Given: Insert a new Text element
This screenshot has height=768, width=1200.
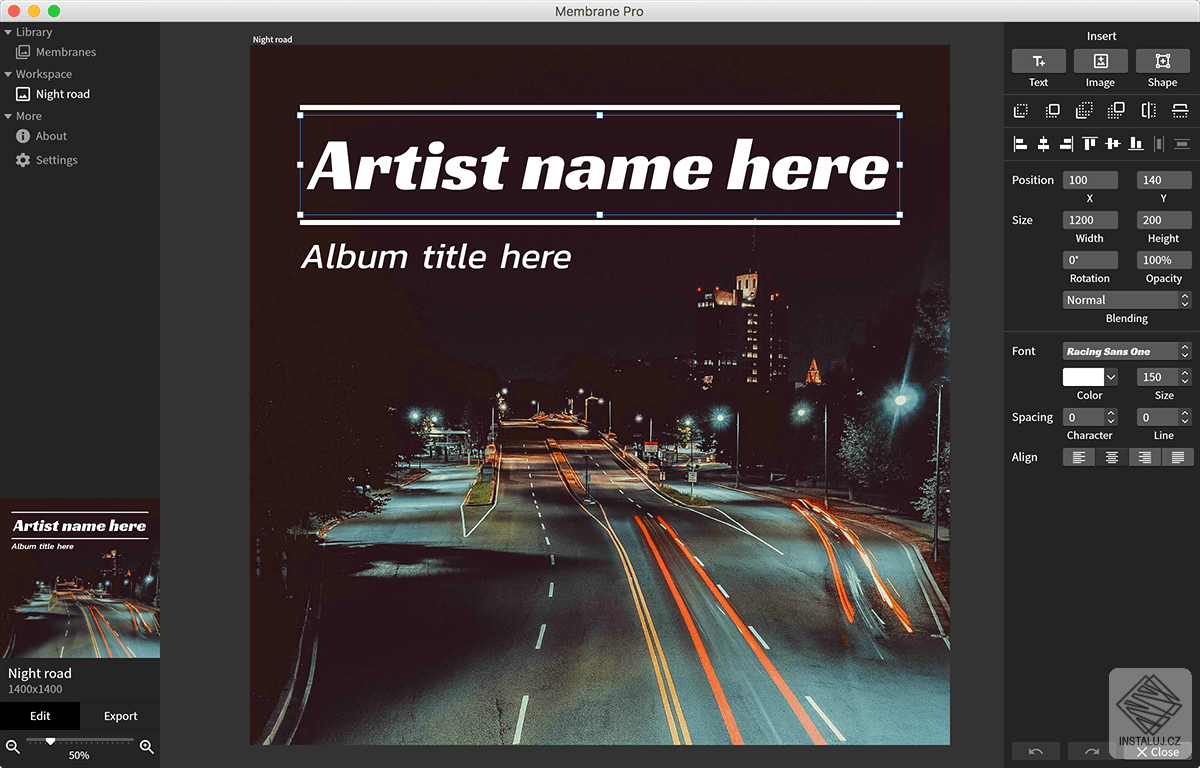Looking at the screenshot, I should point(1038,62).
